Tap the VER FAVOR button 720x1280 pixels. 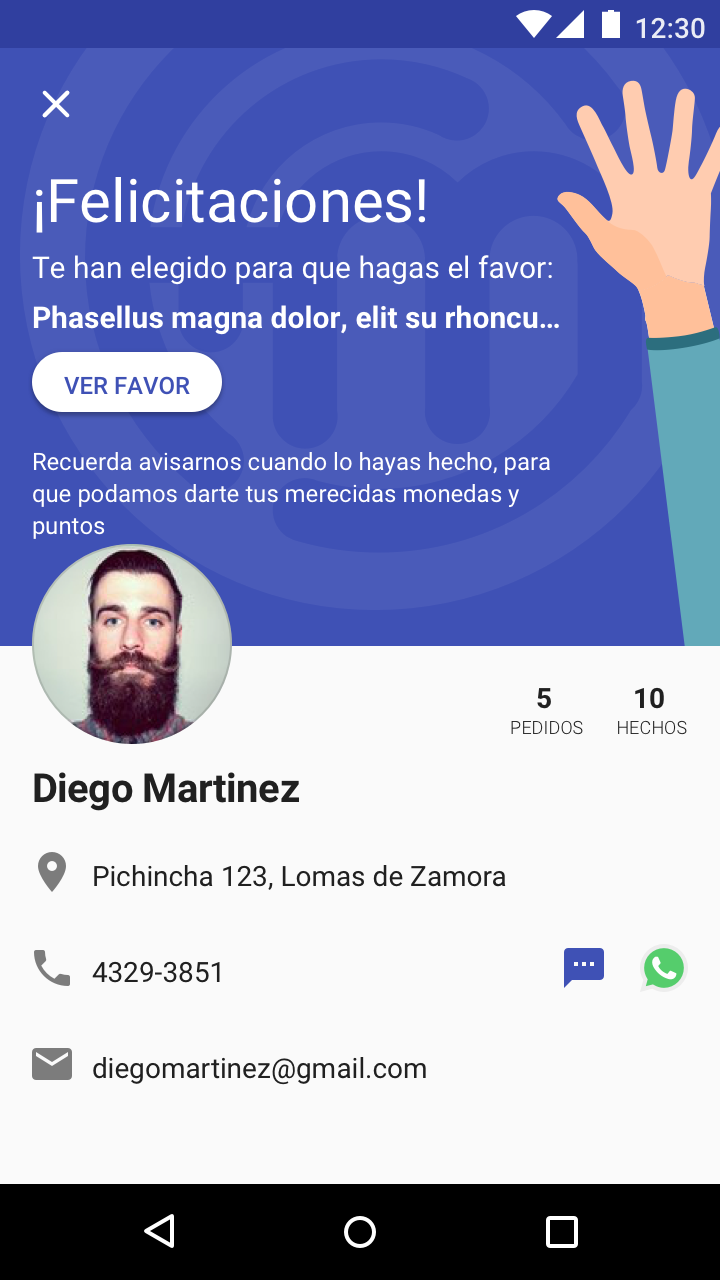pyautogui.click(x=127, y=385)
